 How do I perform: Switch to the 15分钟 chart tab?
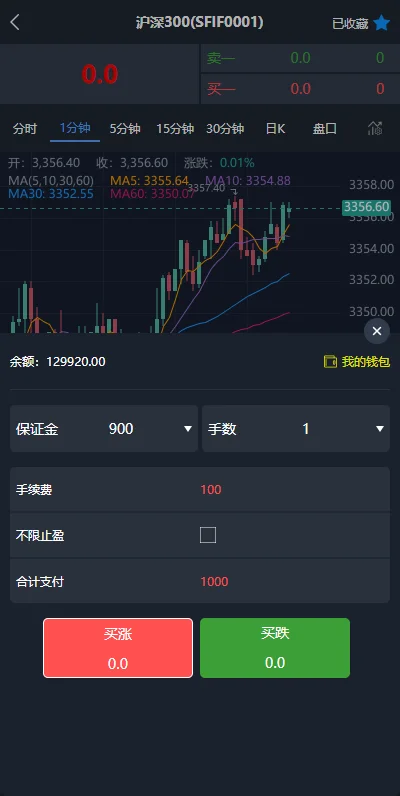tap(175, 128)
